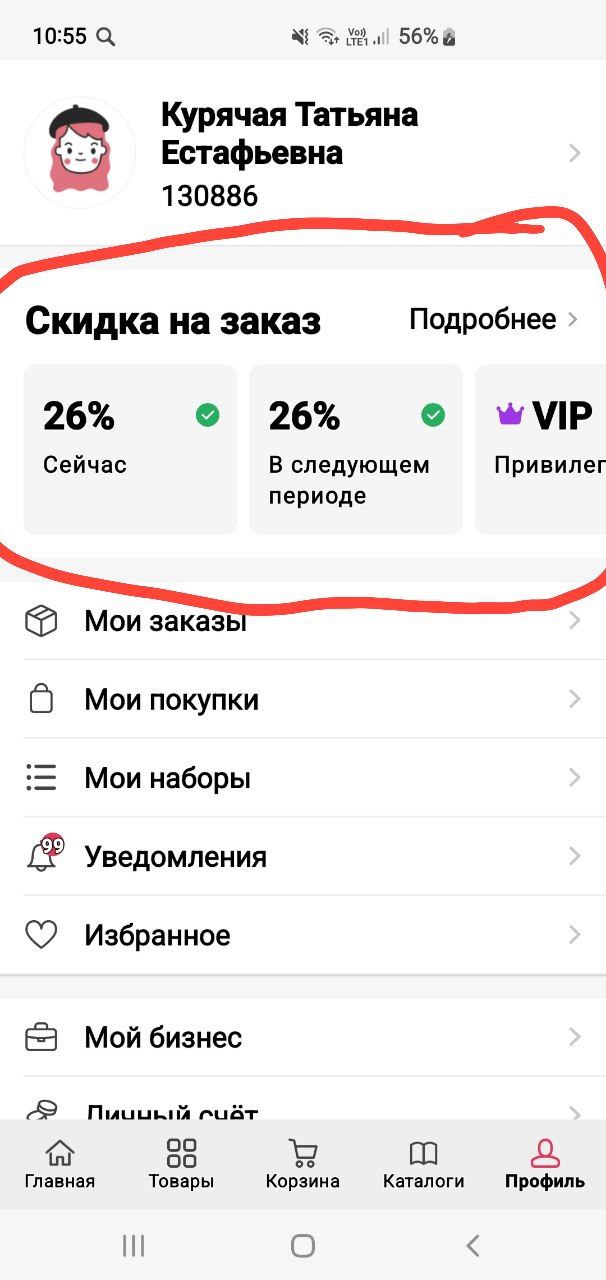Open the 26% Сейчас discount card
Screen dimensions: 606x1280
[x=130, y=449]
